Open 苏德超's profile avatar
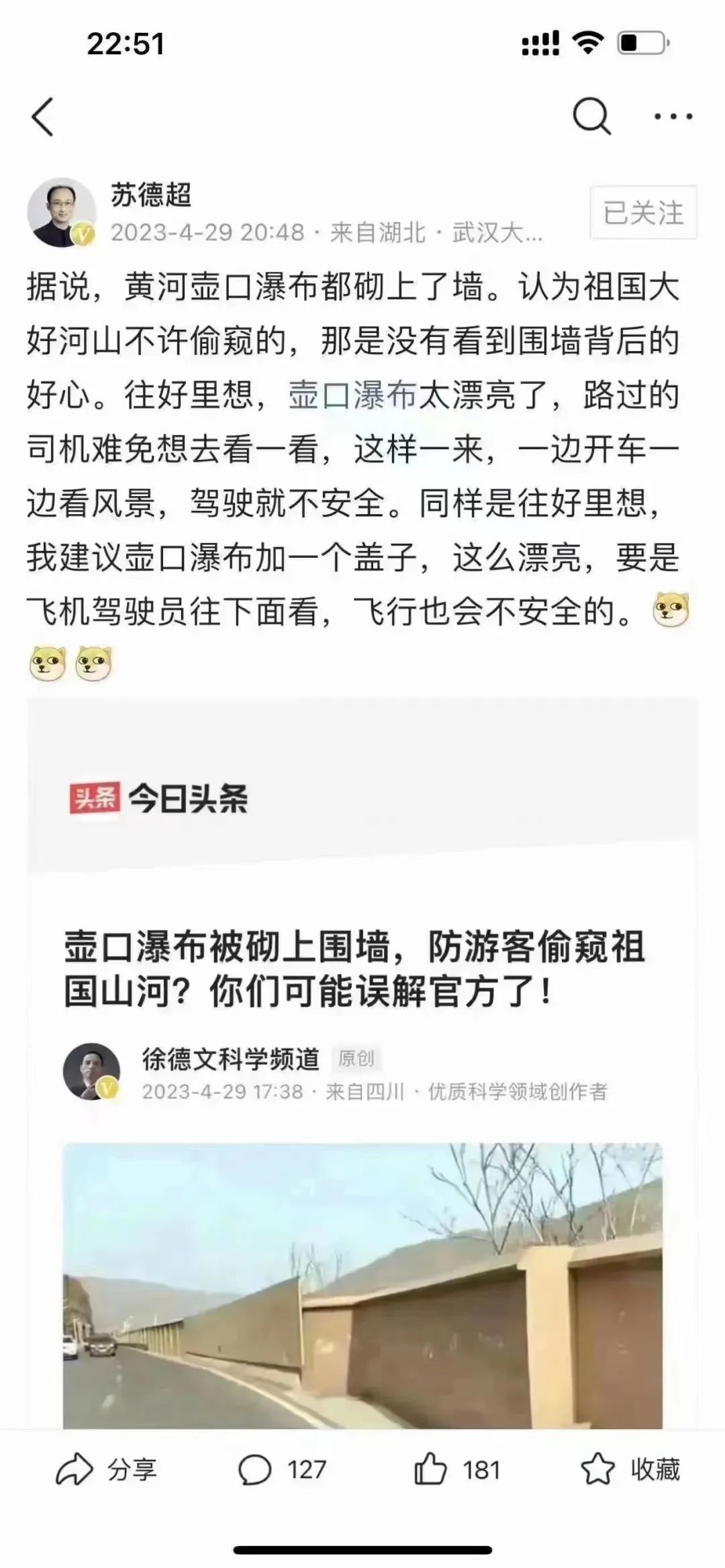 coord(61,212)
